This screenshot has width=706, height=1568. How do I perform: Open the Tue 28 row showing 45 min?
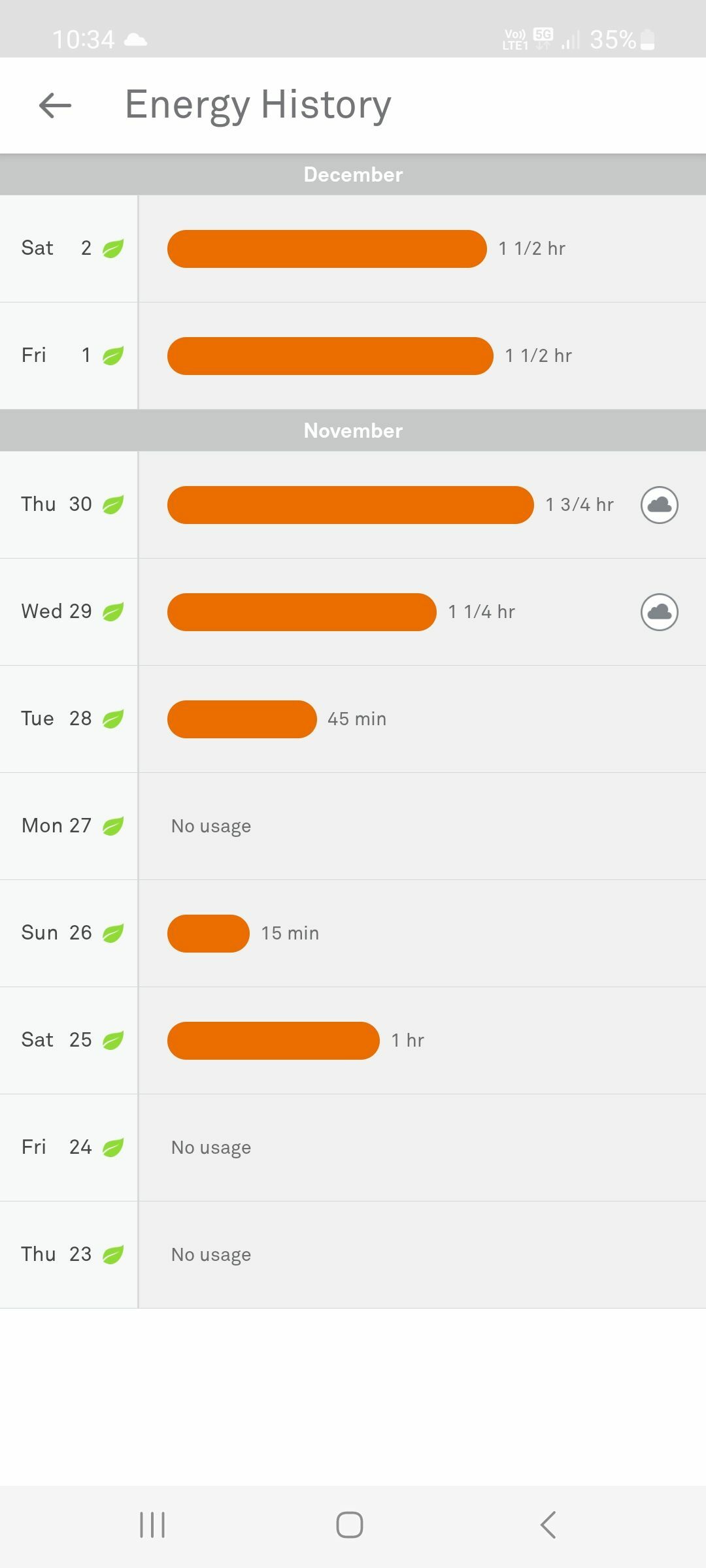(353, 719)
